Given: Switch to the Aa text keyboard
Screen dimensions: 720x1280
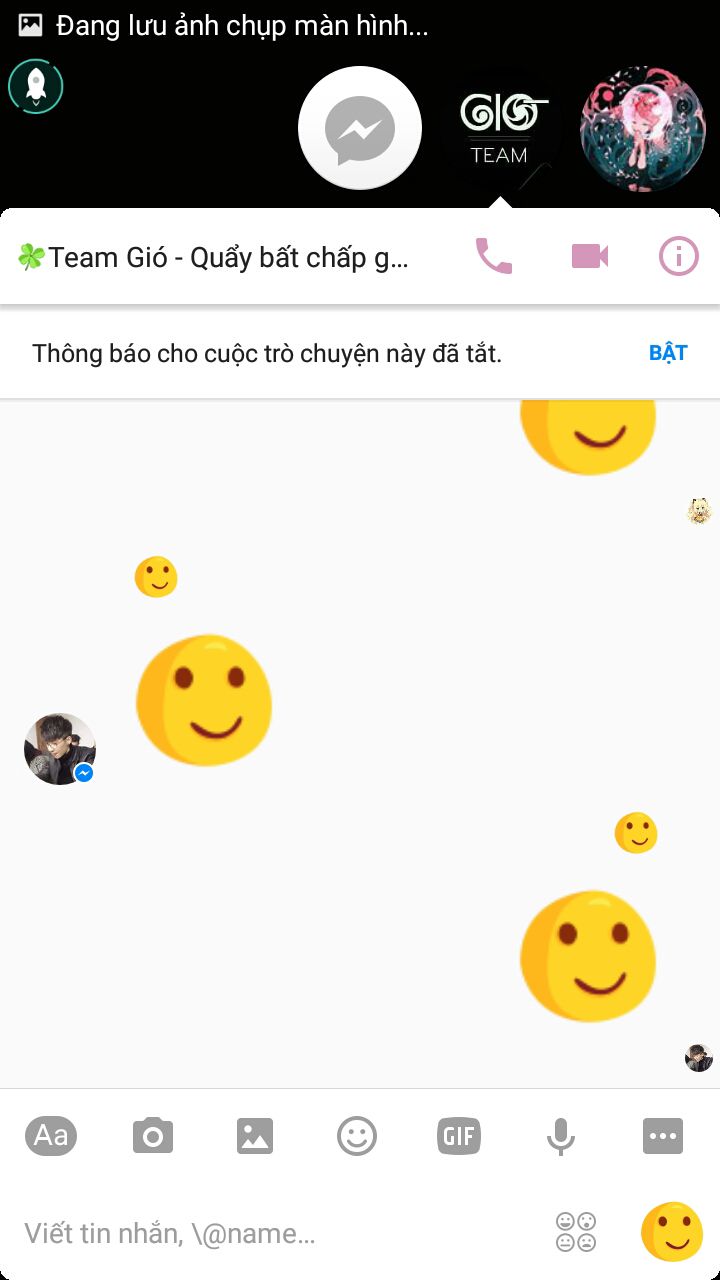Looking at the screenshot, I should pos(51,1136).
